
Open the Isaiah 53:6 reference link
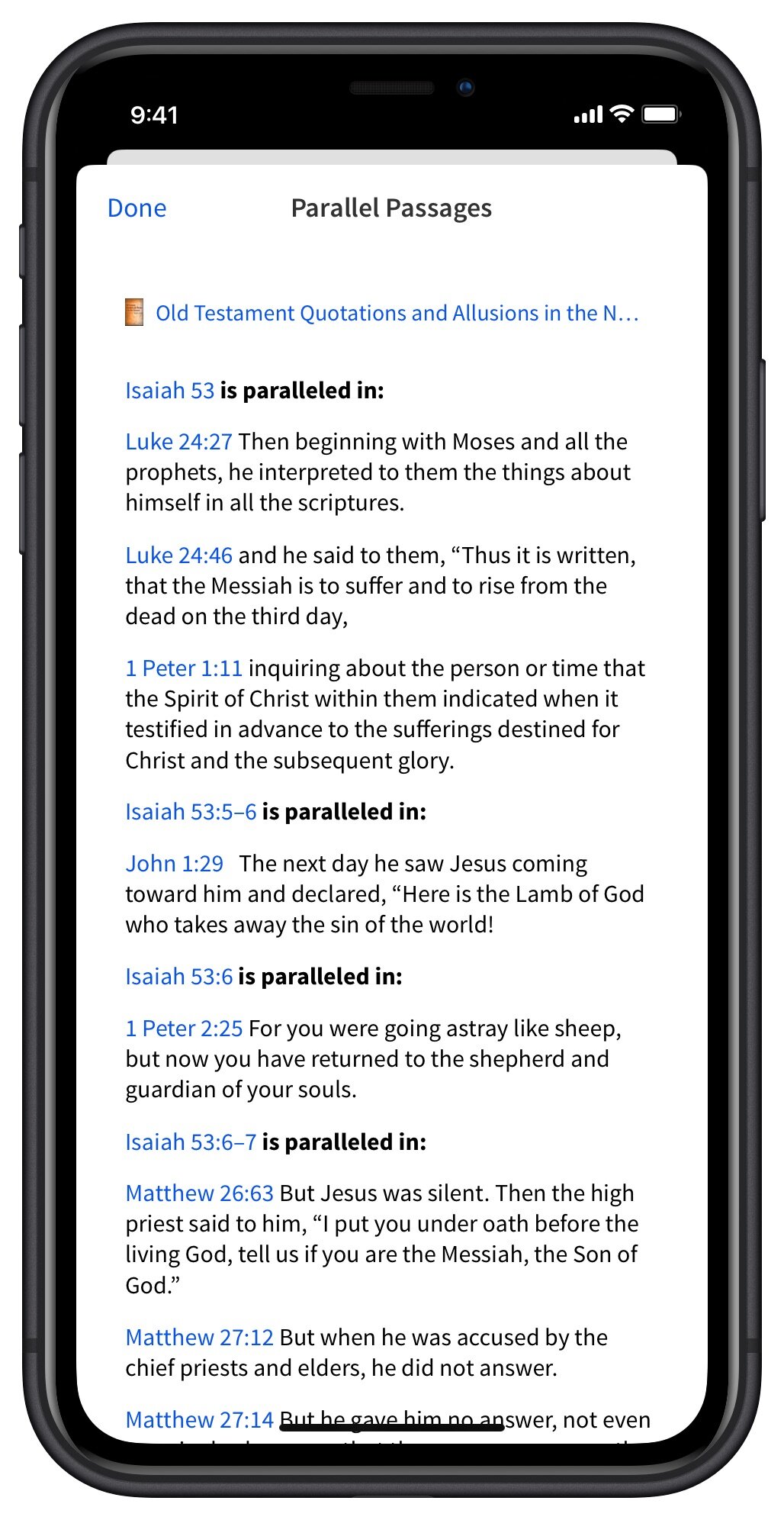point(179,977)
